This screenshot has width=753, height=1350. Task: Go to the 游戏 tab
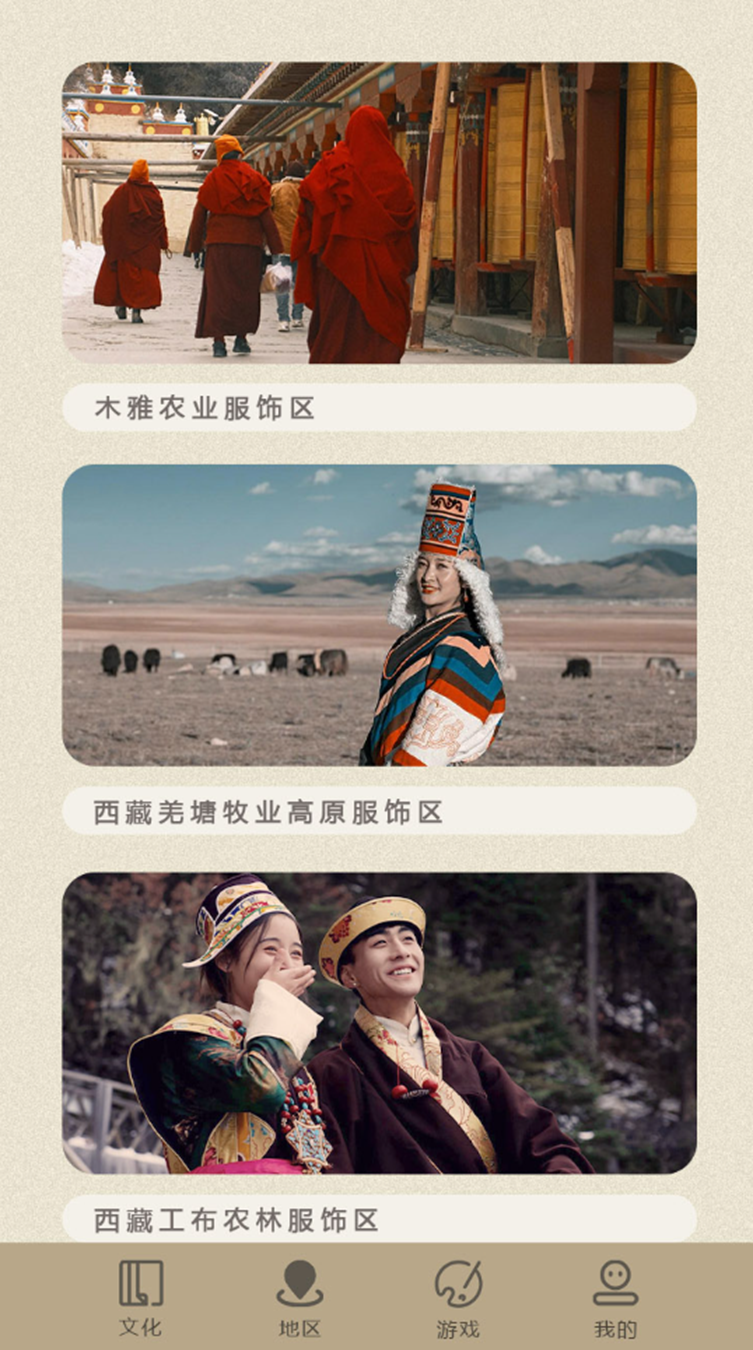tap(458, 1298)
